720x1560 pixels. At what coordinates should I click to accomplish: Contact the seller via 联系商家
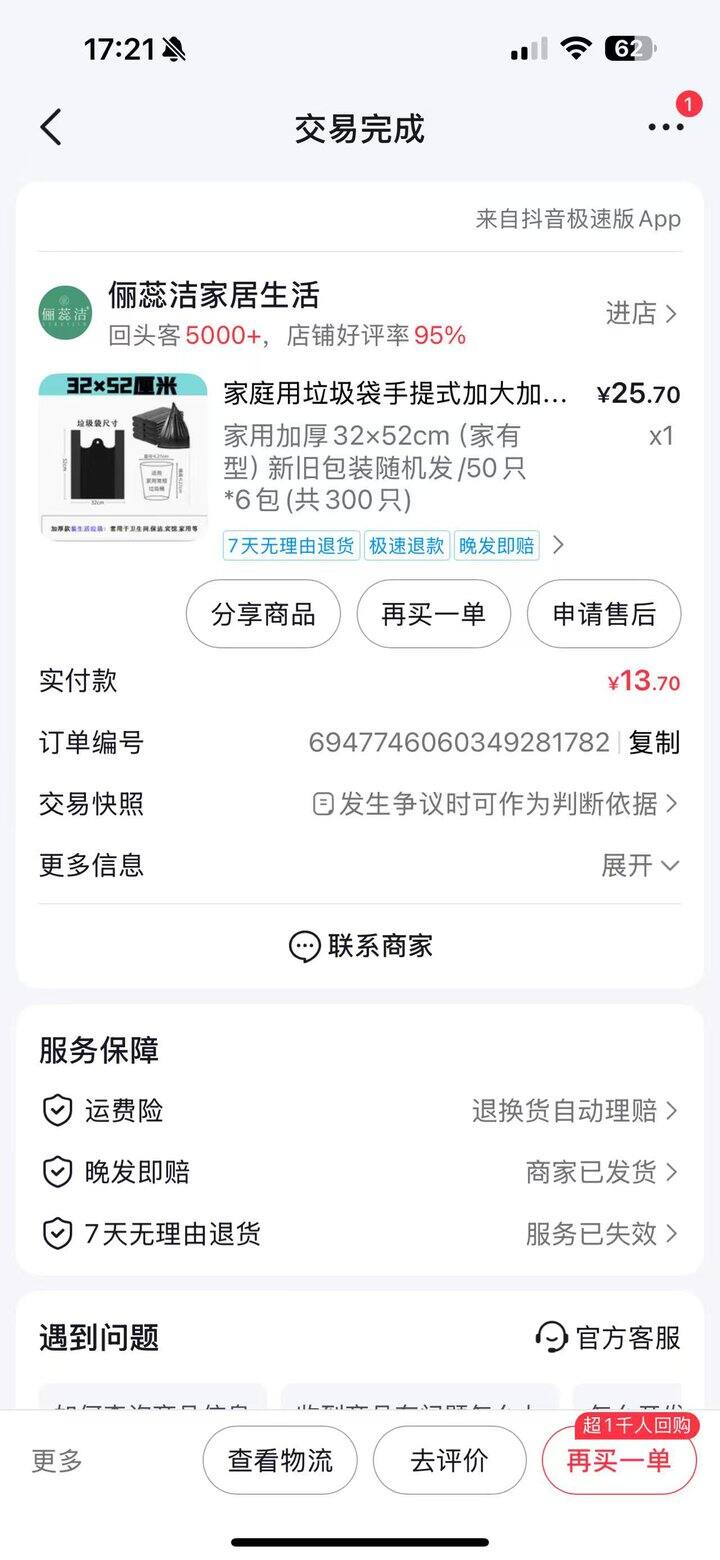coord(360,946)
